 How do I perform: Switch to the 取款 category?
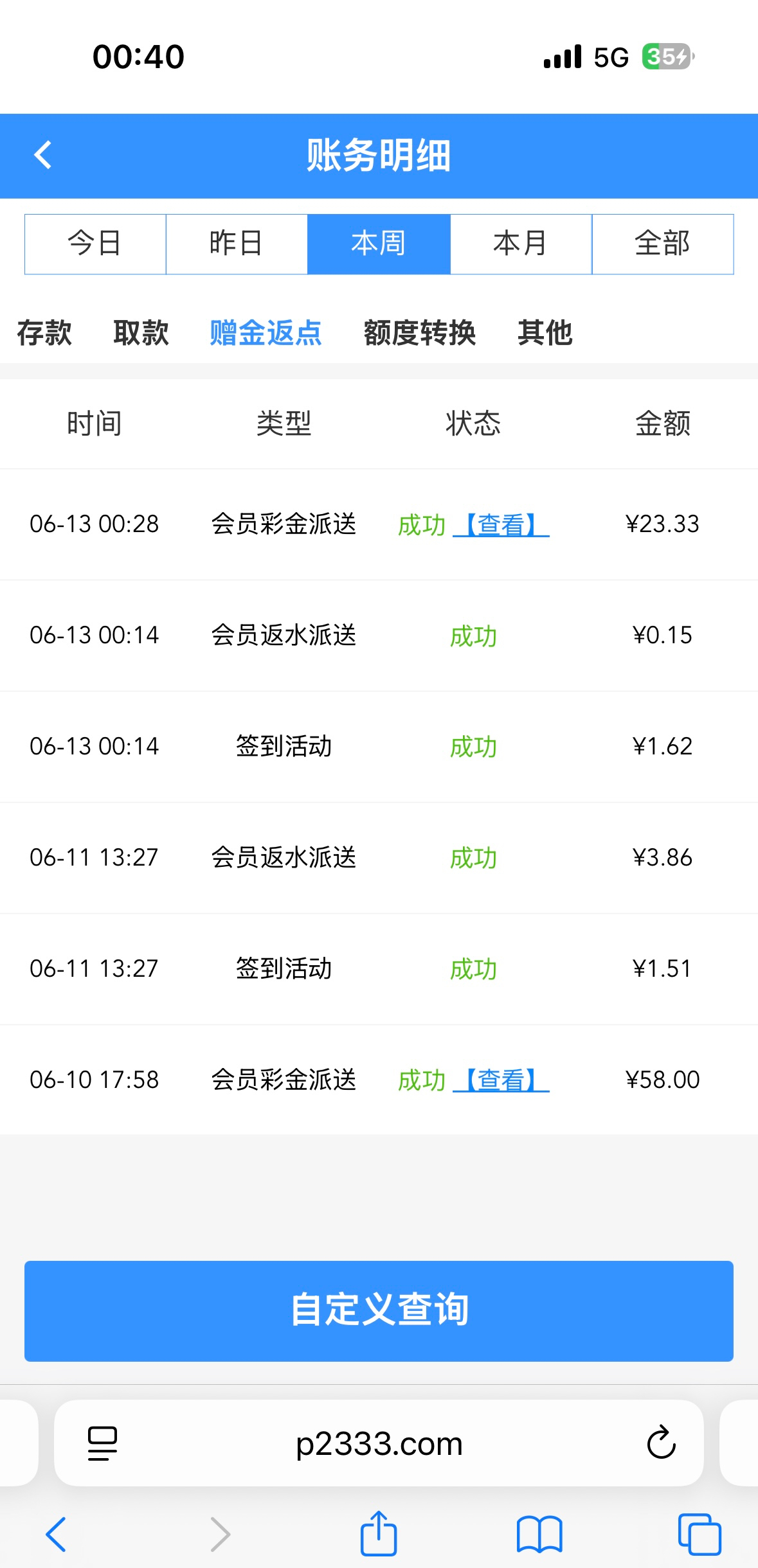click(141, 333)
